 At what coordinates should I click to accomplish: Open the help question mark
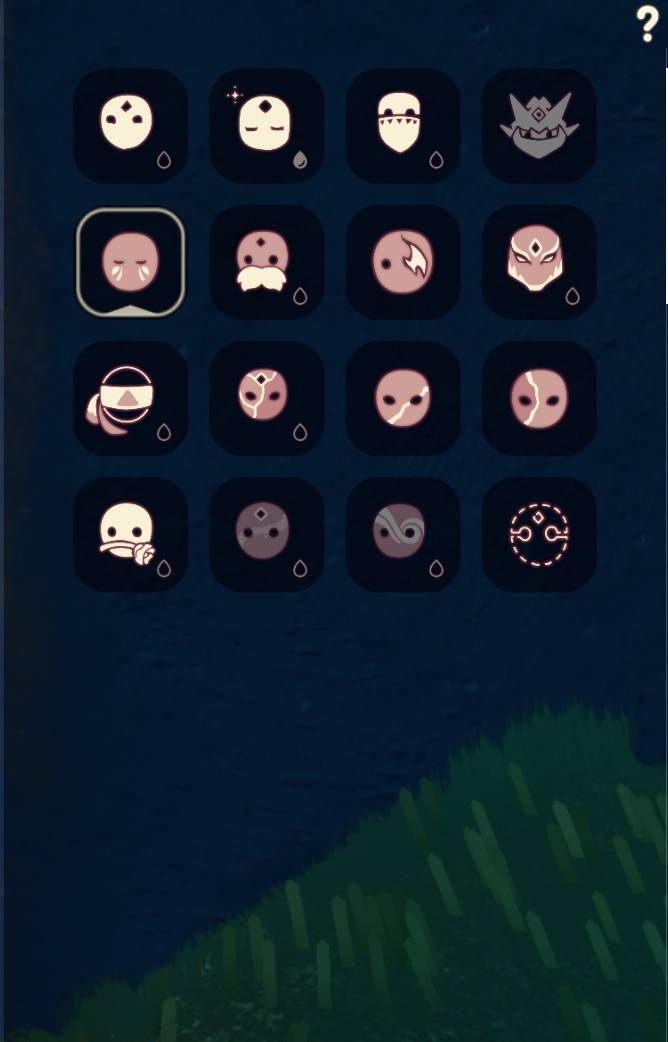point(648,23)
